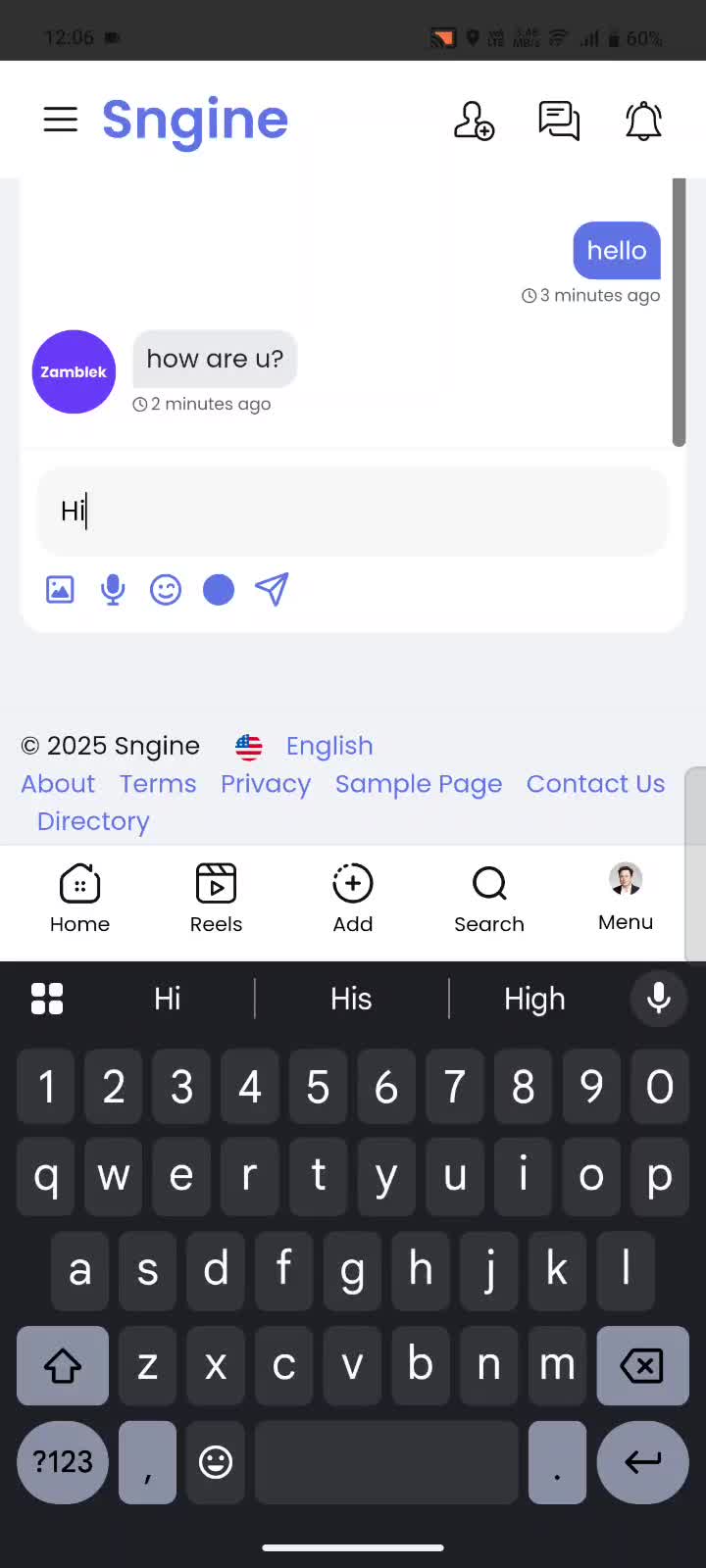706x1568 pixels.
Task: Go to the Home tab
Action: (x=79, y=898)
